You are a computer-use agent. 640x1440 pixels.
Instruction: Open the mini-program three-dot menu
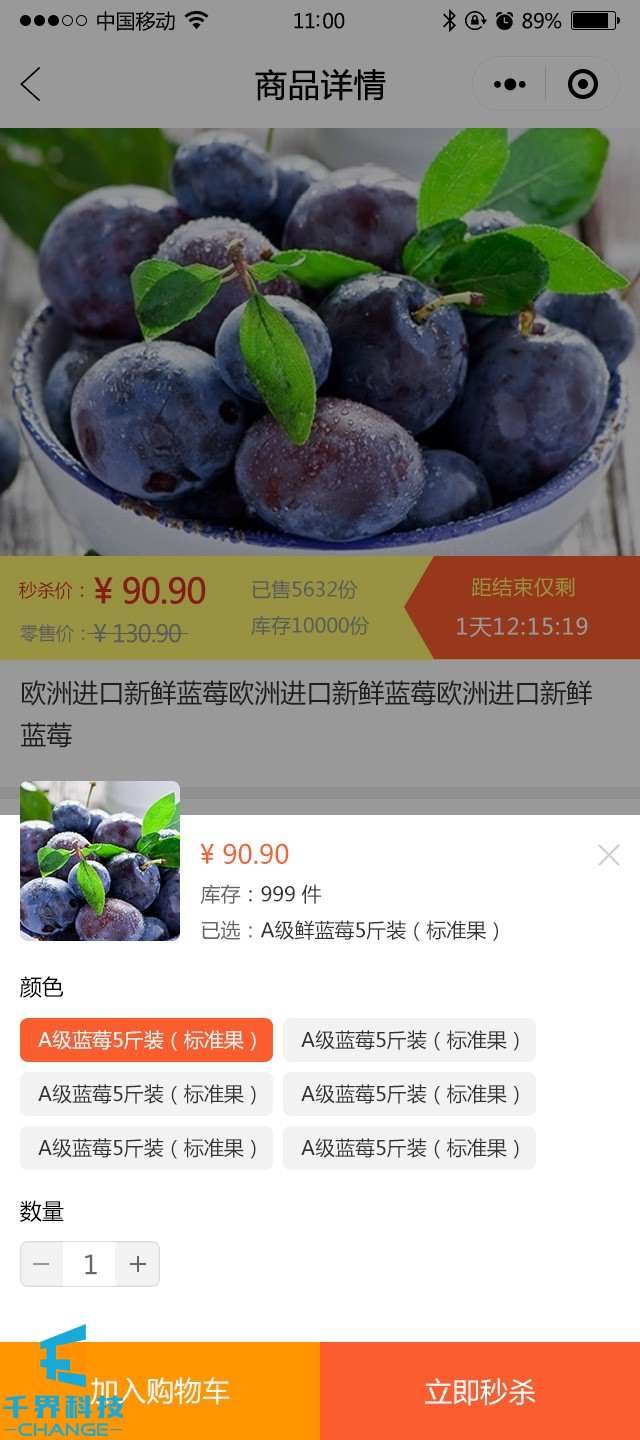click(510, 85)
